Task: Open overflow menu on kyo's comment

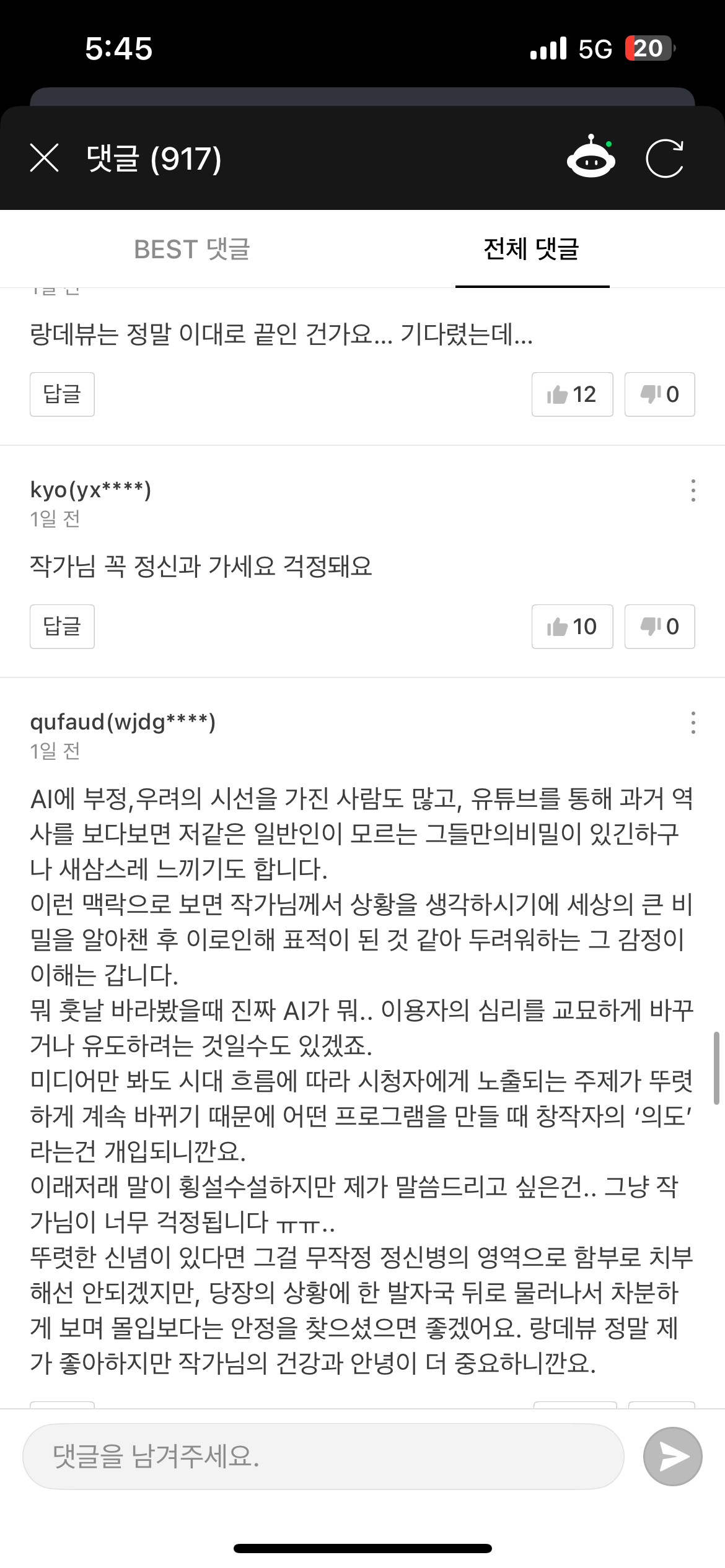Action: (693, 490)
